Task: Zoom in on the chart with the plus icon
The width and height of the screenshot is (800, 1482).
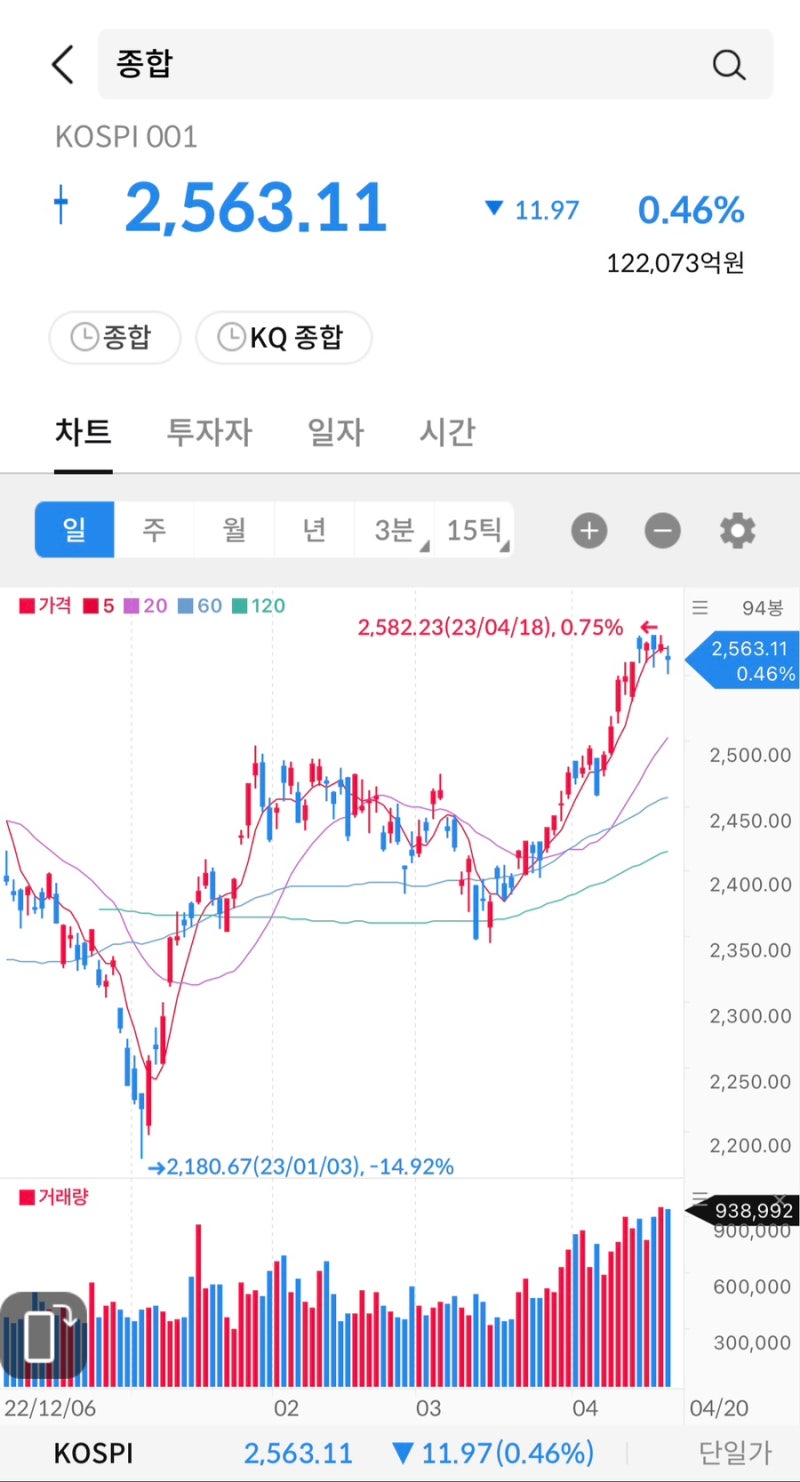Action: click(589, 530)
